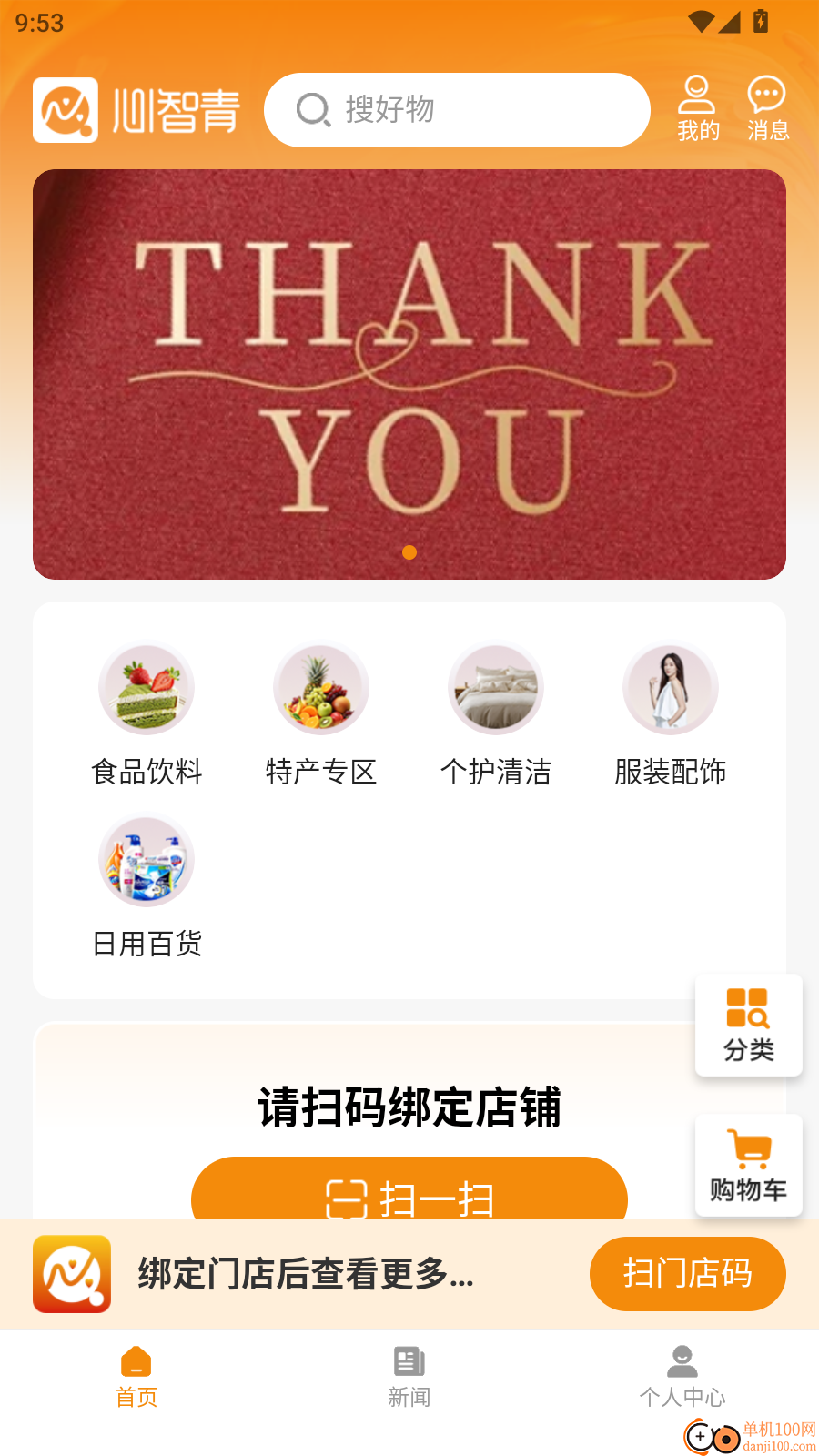Select the carousel dot indicator

click(x=409, y=551)
